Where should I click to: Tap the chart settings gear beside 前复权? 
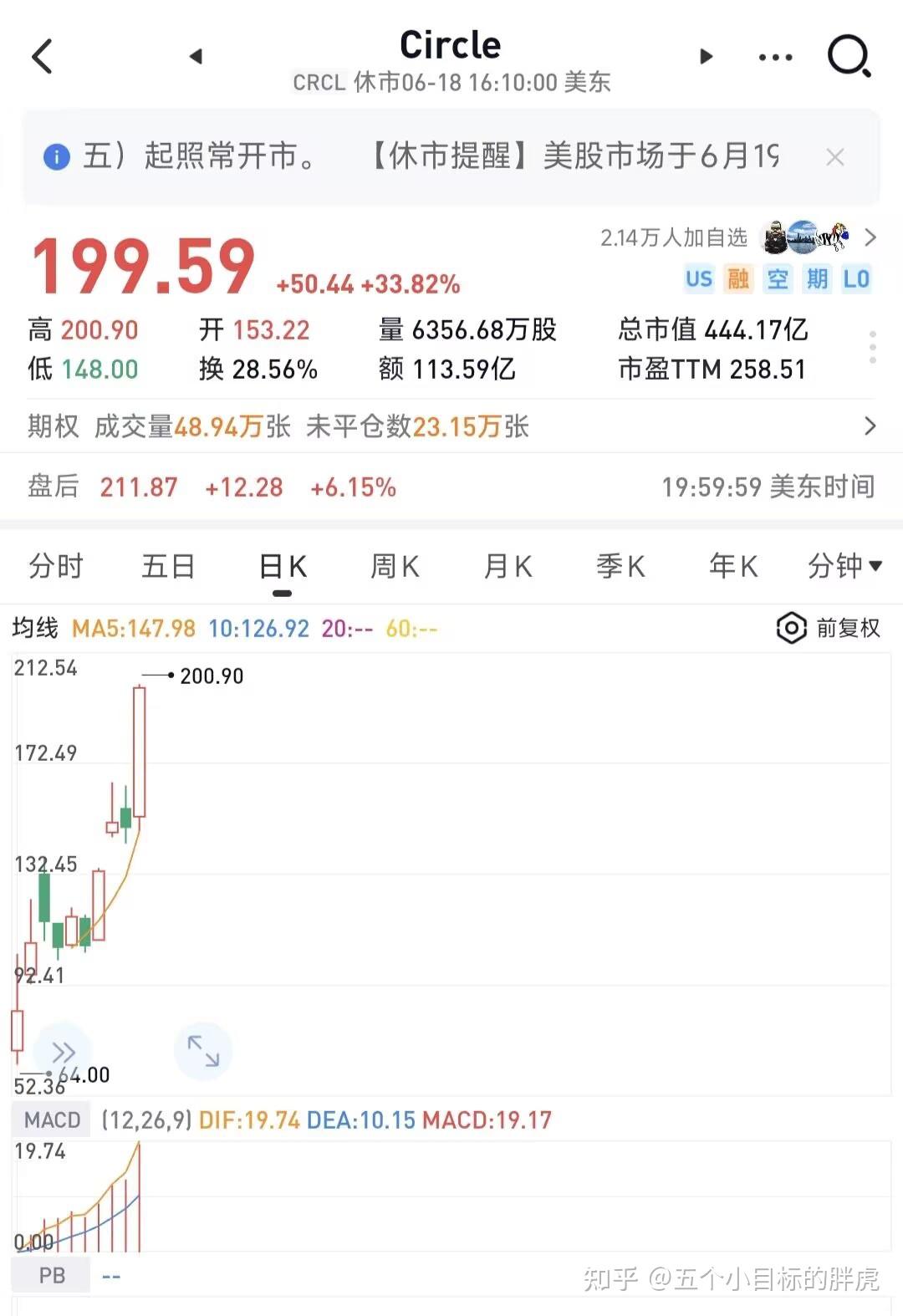(x=790, y=628)
